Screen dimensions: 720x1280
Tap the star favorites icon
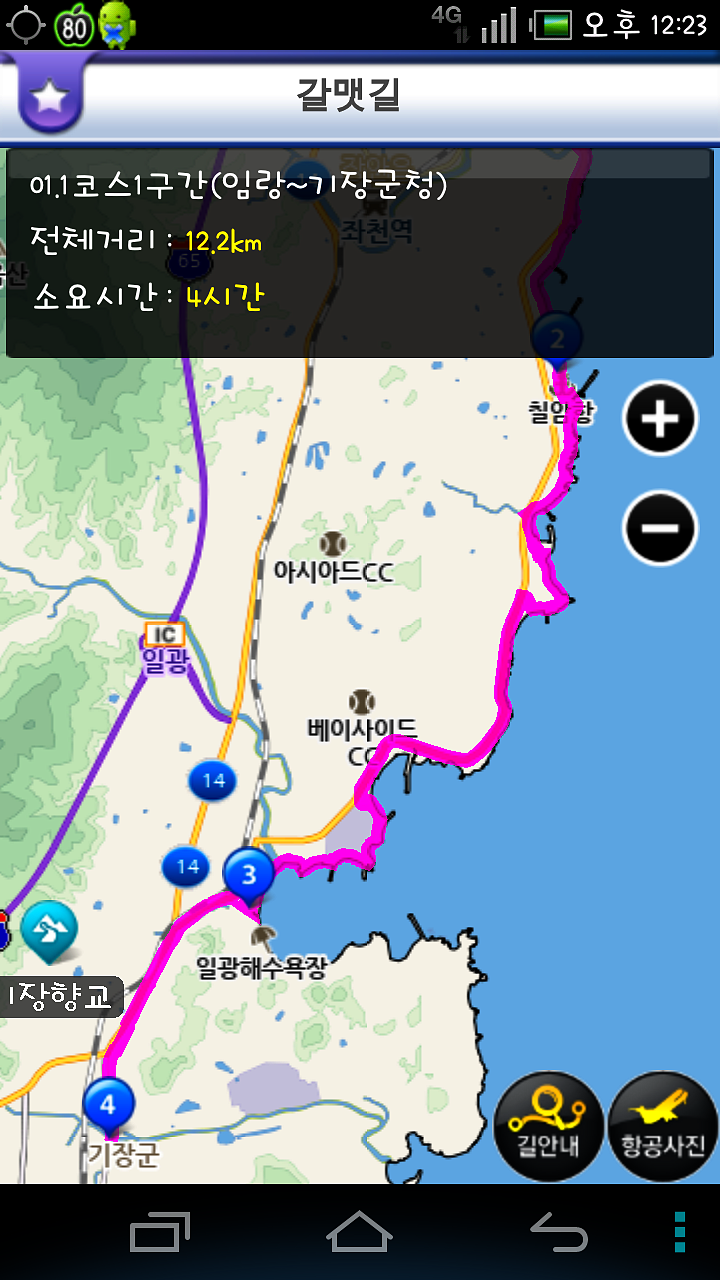50,97
